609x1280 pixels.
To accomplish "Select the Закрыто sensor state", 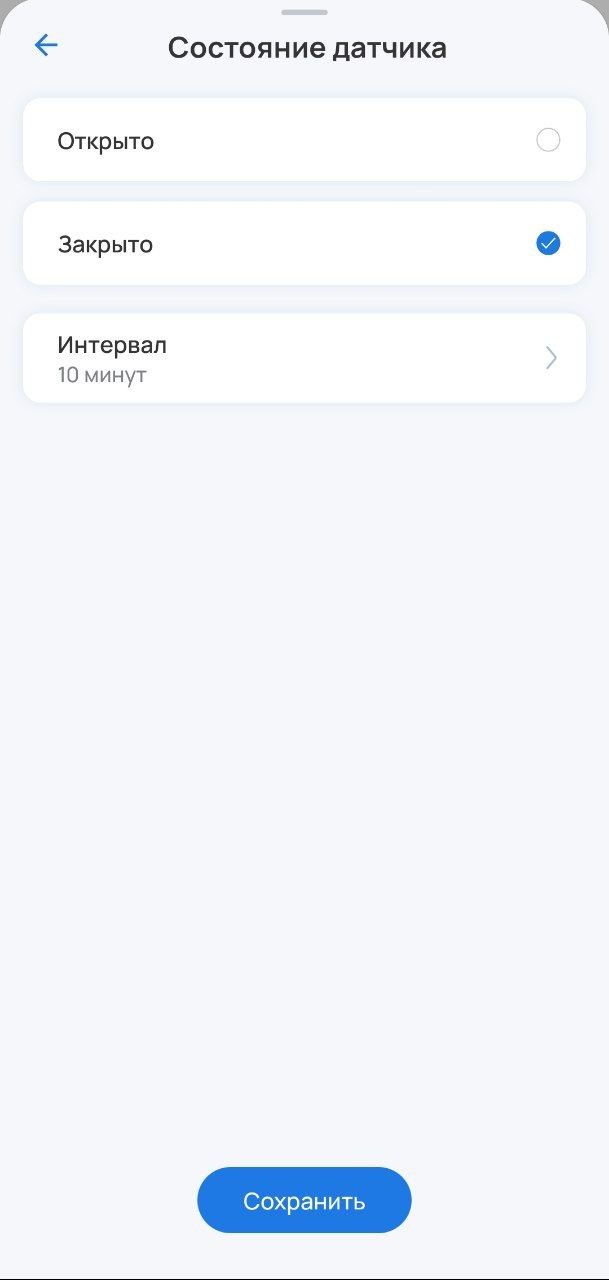I will click(304, 243).
